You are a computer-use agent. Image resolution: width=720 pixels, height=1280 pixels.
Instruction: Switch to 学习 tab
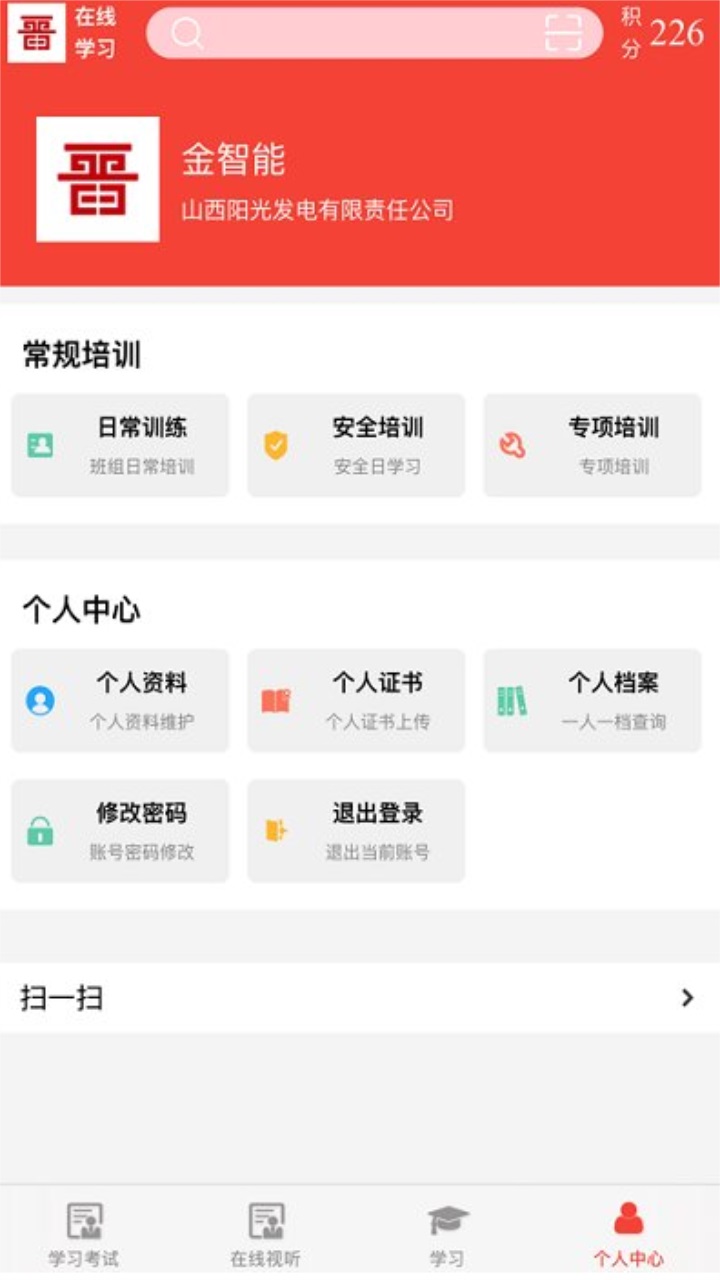(x=447, y=1235)
